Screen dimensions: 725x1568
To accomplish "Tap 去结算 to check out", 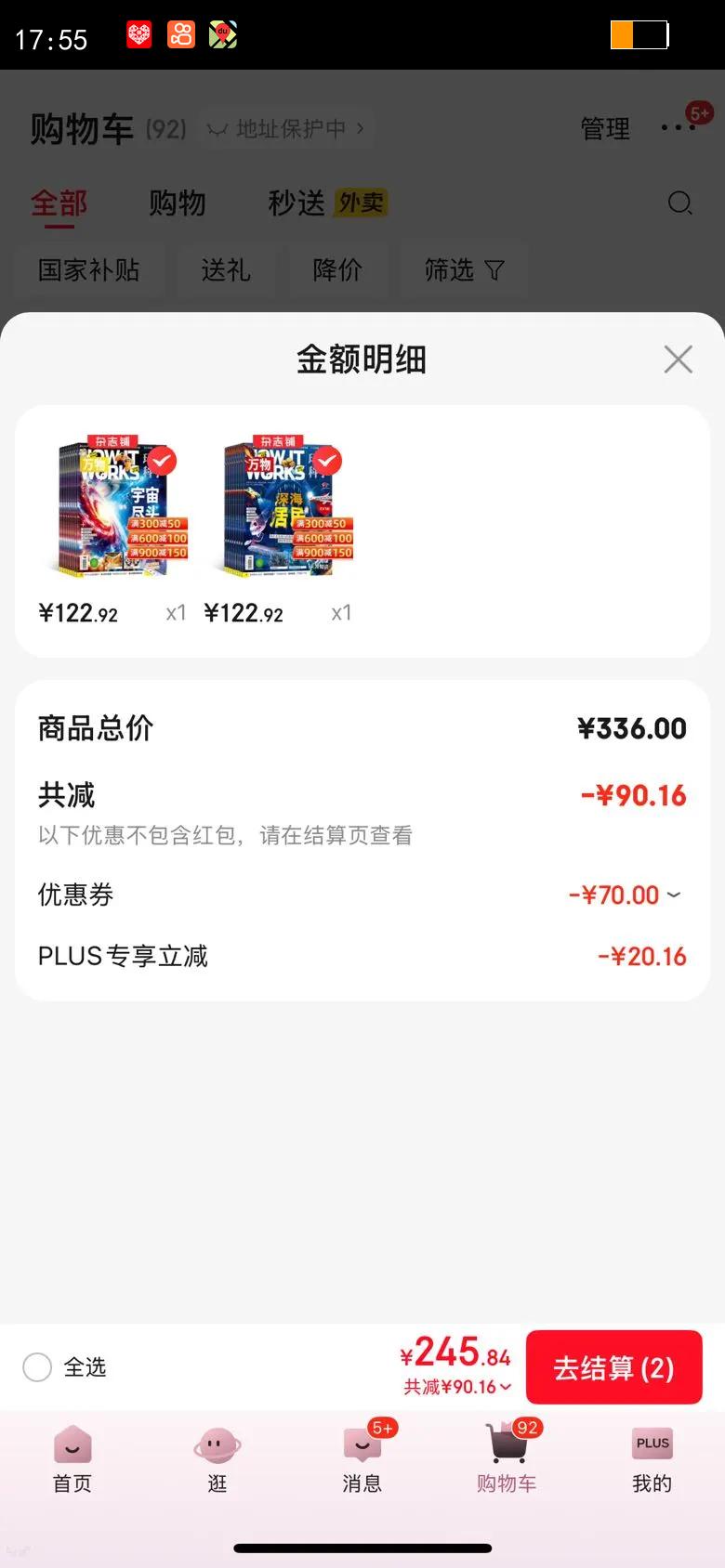I will (613, 1367).
